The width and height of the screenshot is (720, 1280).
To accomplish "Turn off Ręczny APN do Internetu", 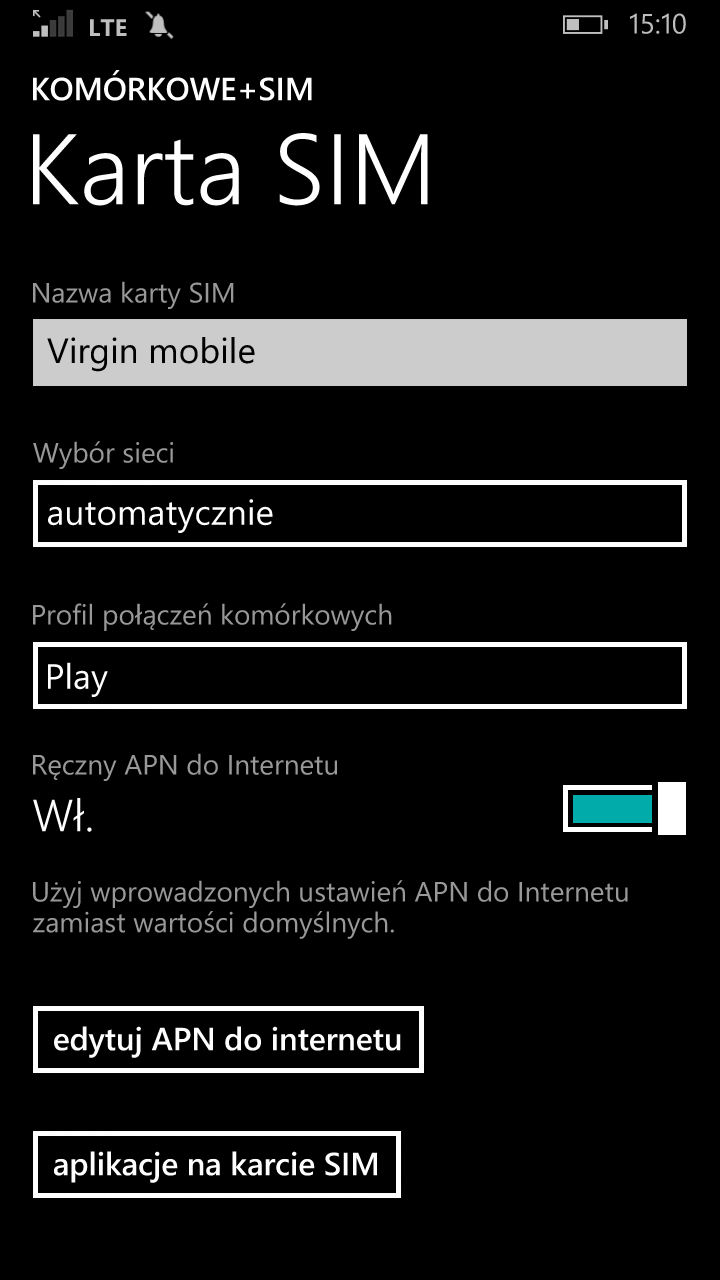I will tap(624, 809).
